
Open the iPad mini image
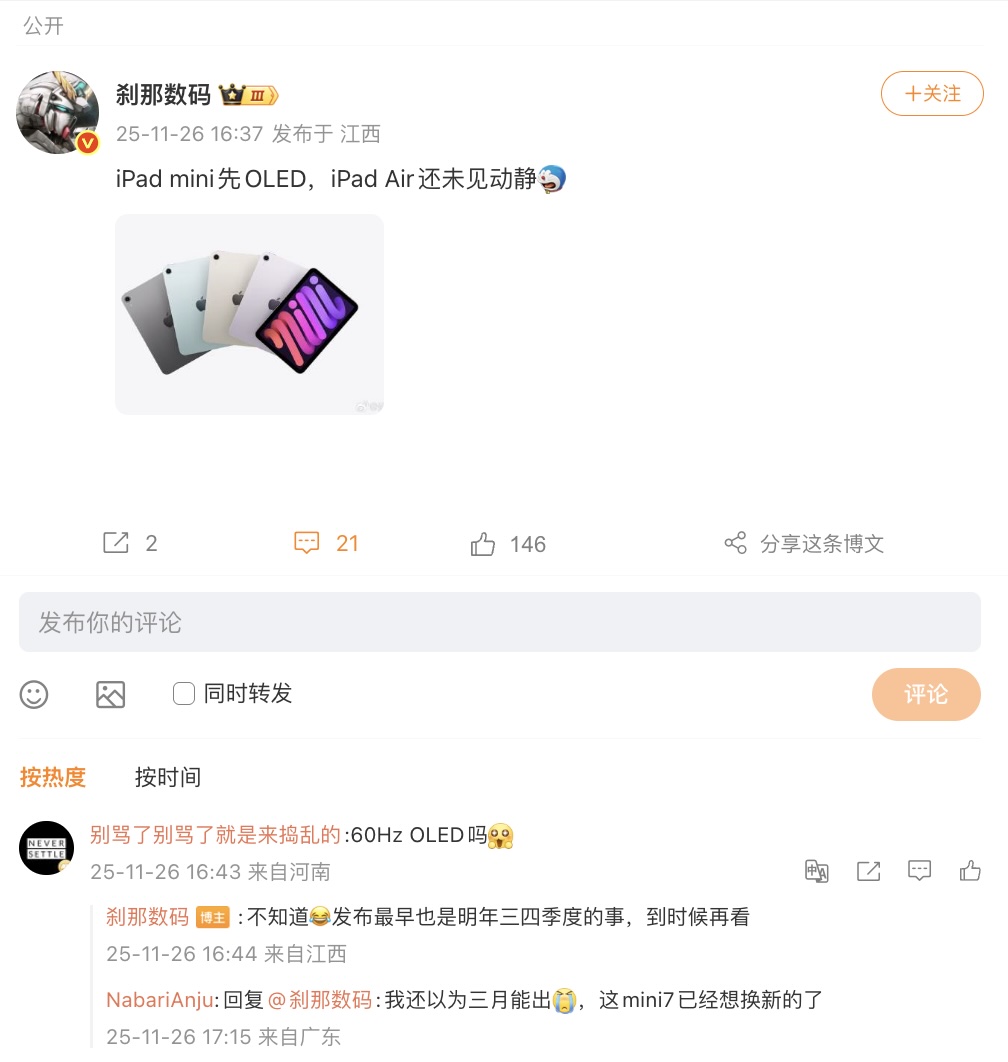pyautogui.click(x=249, y=314)
